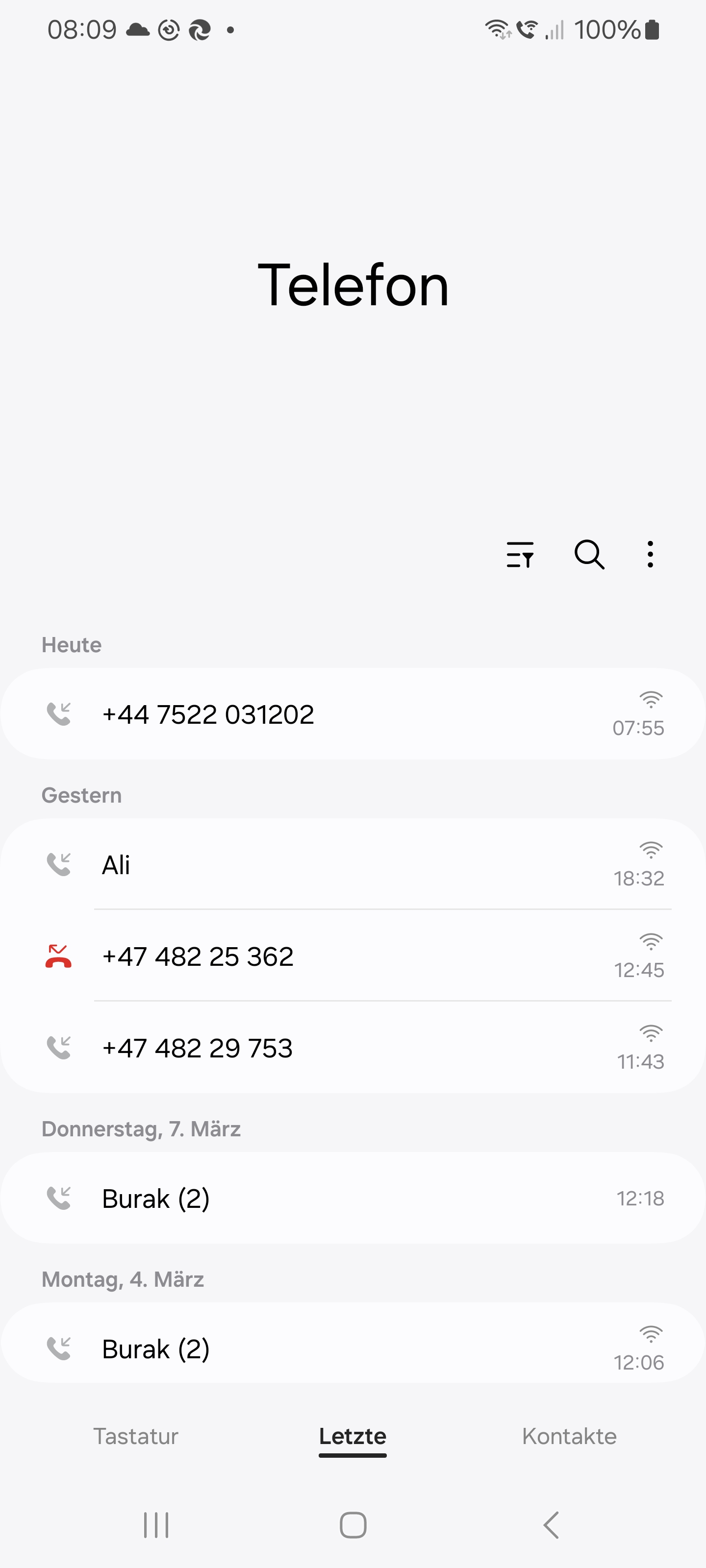Switch to the Kontakte tab
The width and height of the screenshot is (706, 1568).
tap(569, 1437)
